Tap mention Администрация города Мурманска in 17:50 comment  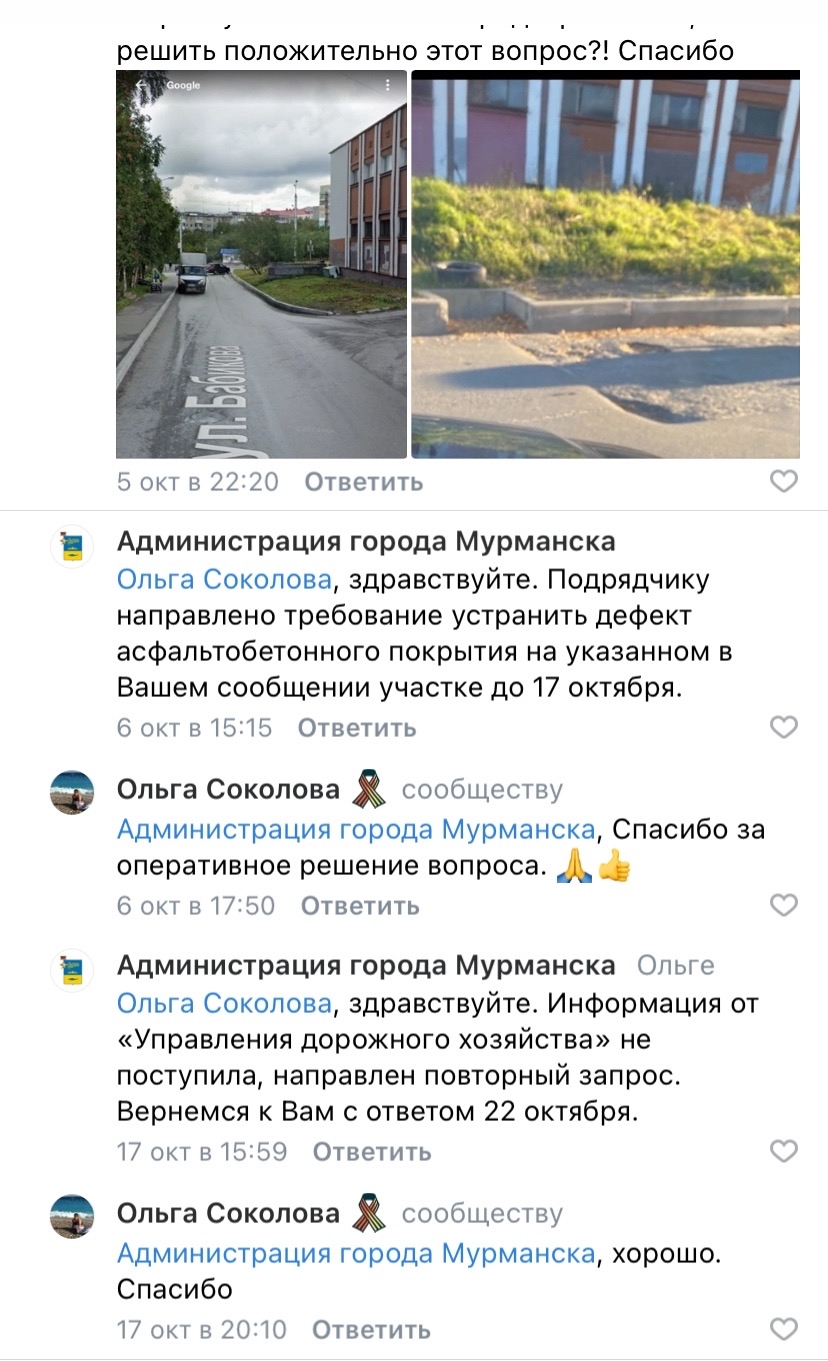pyautogui.click(x=355, y=830)
